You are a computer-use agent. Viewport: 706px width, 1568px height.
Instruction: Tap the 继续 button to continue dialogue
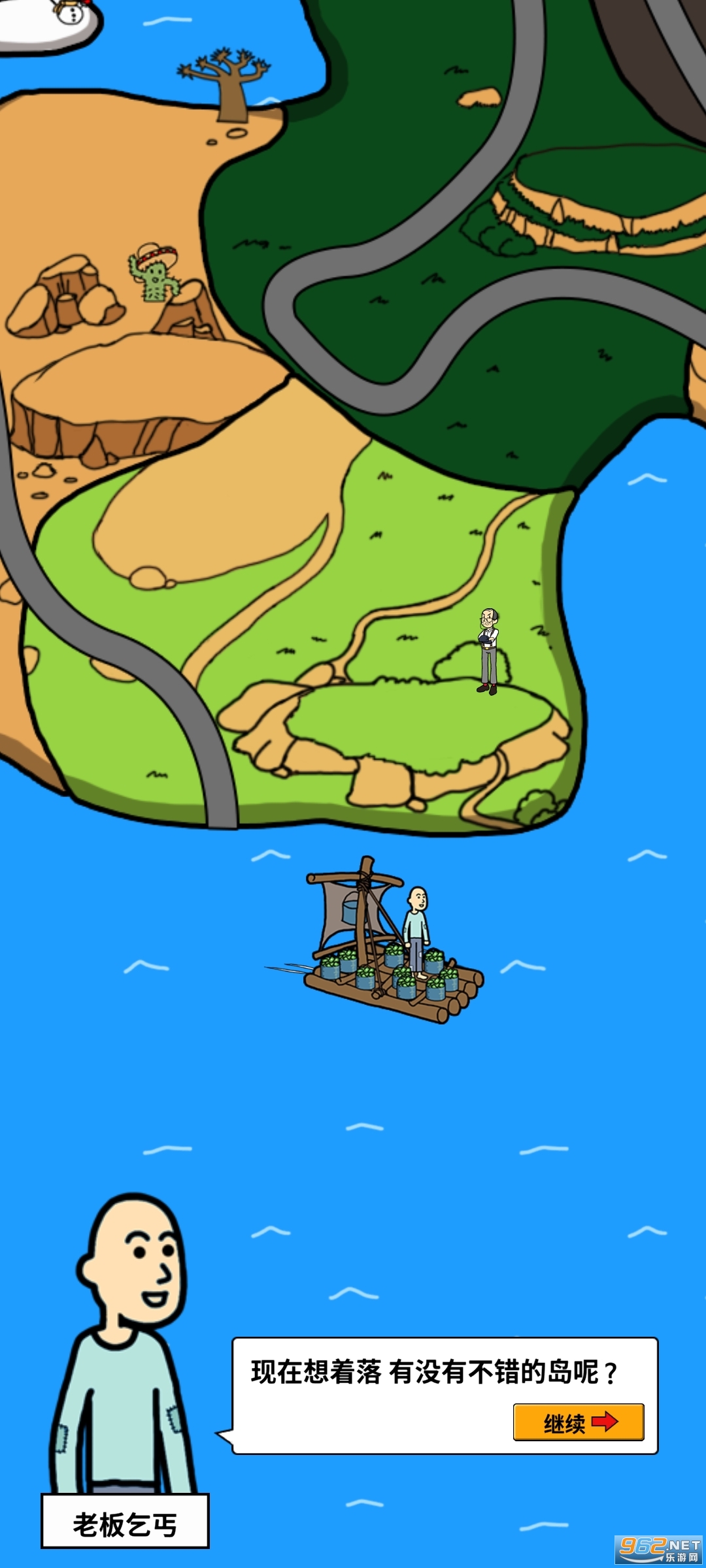[x=579, y=1422]
